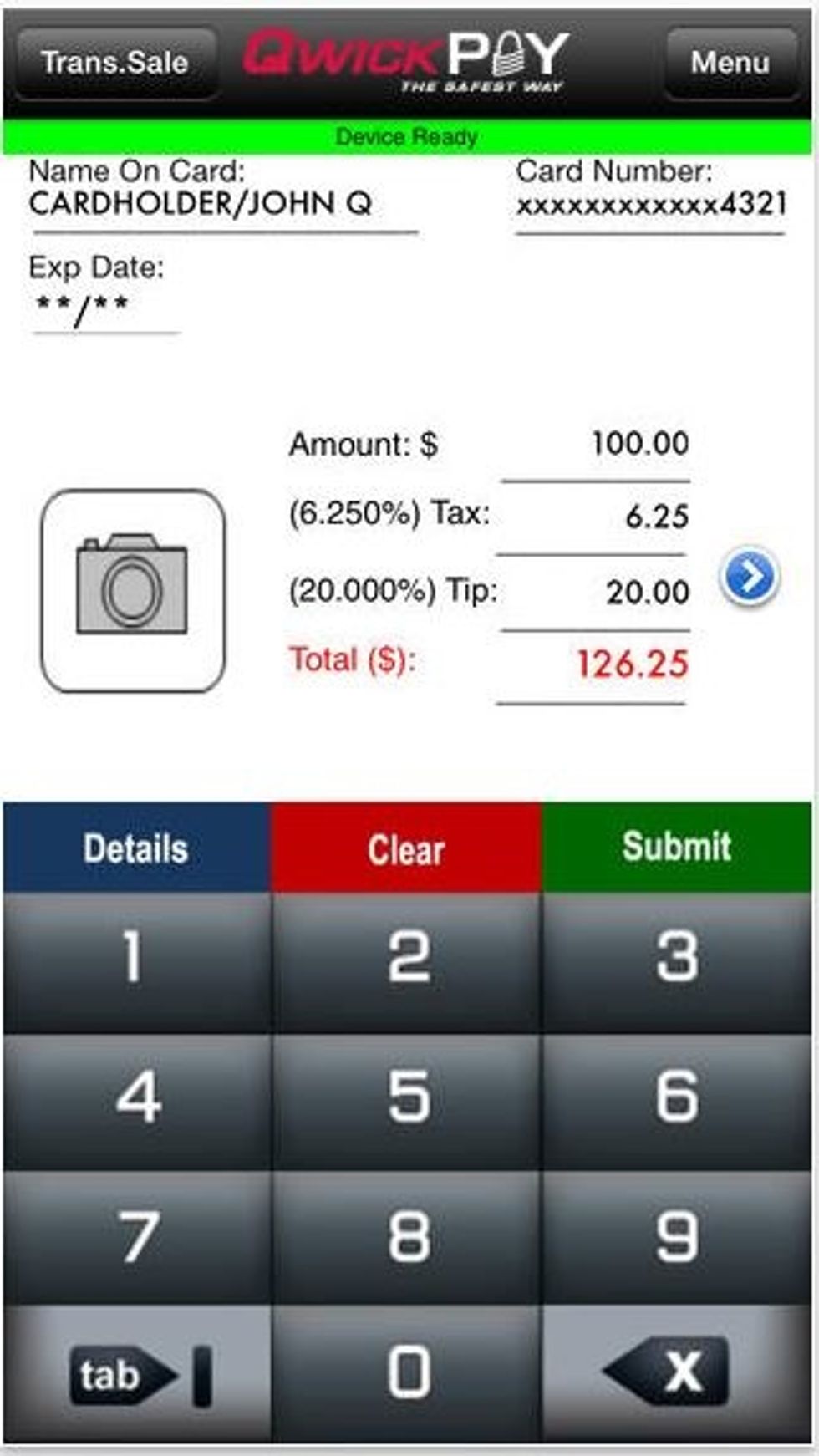The image size is (819, 1456).
Task: Open the Menu button
Action: (730, 63)
